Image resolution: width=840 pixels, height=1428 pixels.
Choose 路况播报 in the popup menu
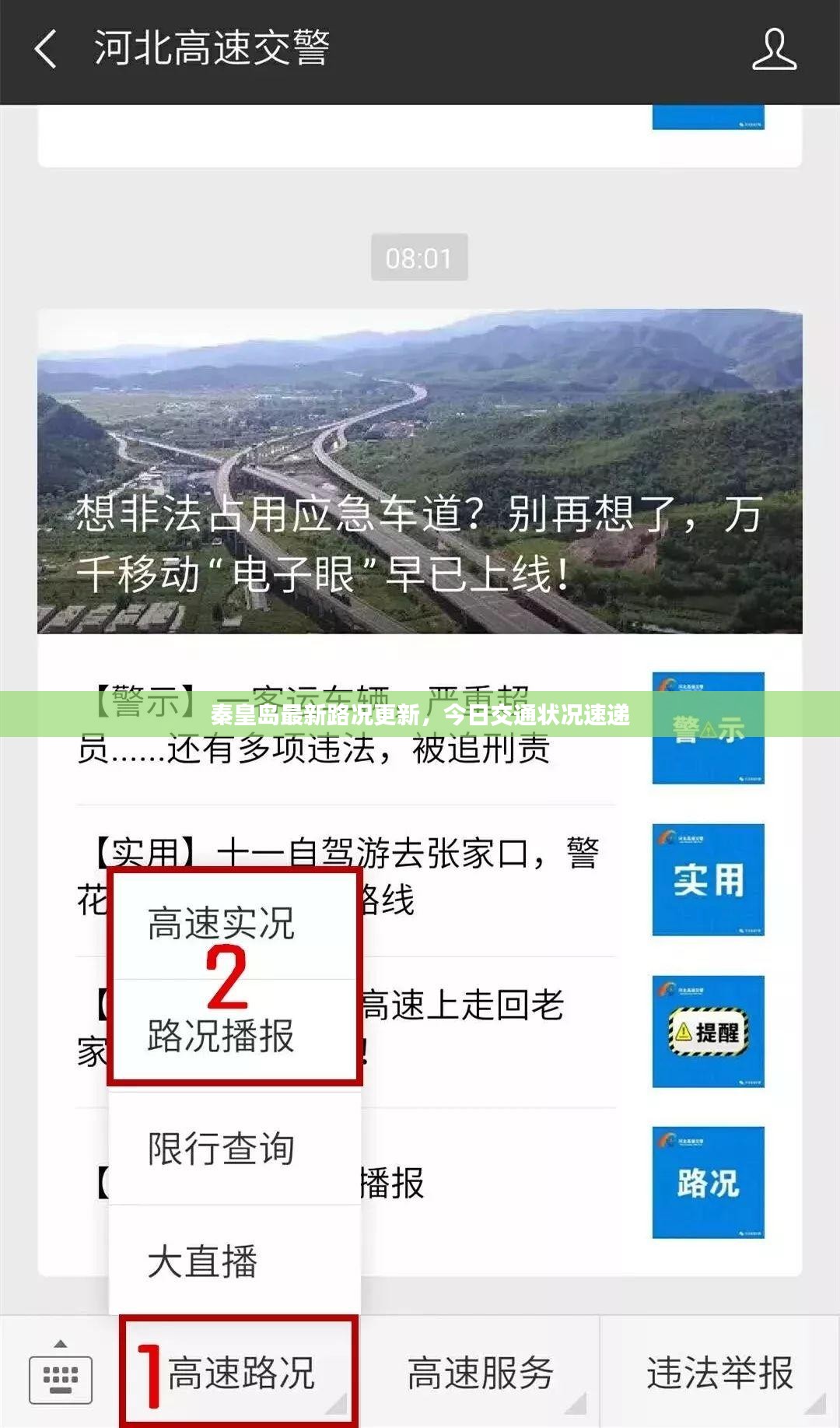(x=235, y=1036)
